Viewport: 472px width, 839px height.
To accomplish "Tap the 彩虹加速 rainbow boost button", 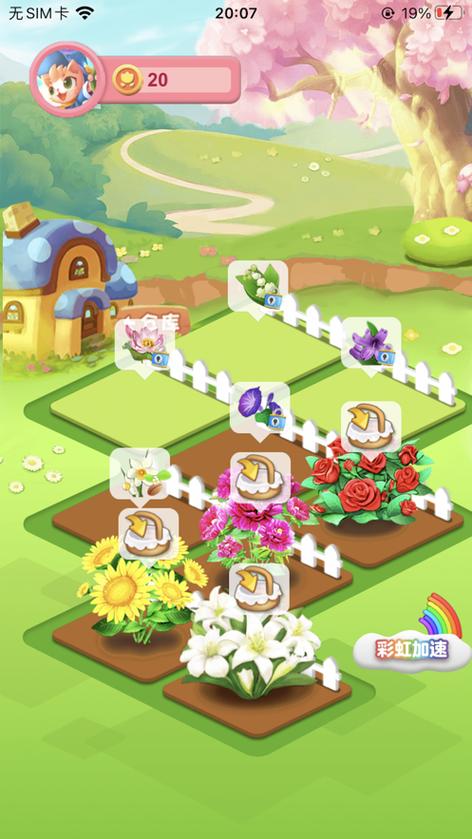I will tap(412, 639).
